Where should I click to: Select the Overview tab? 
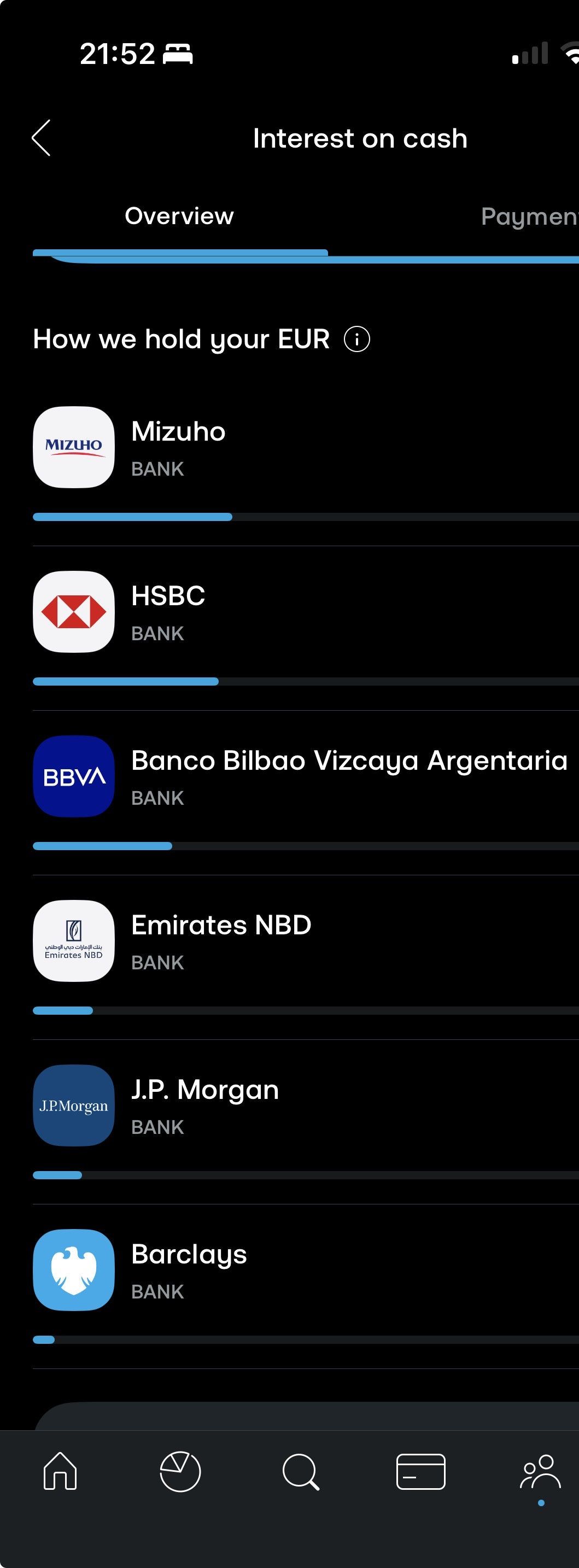(x=179, y=217)
